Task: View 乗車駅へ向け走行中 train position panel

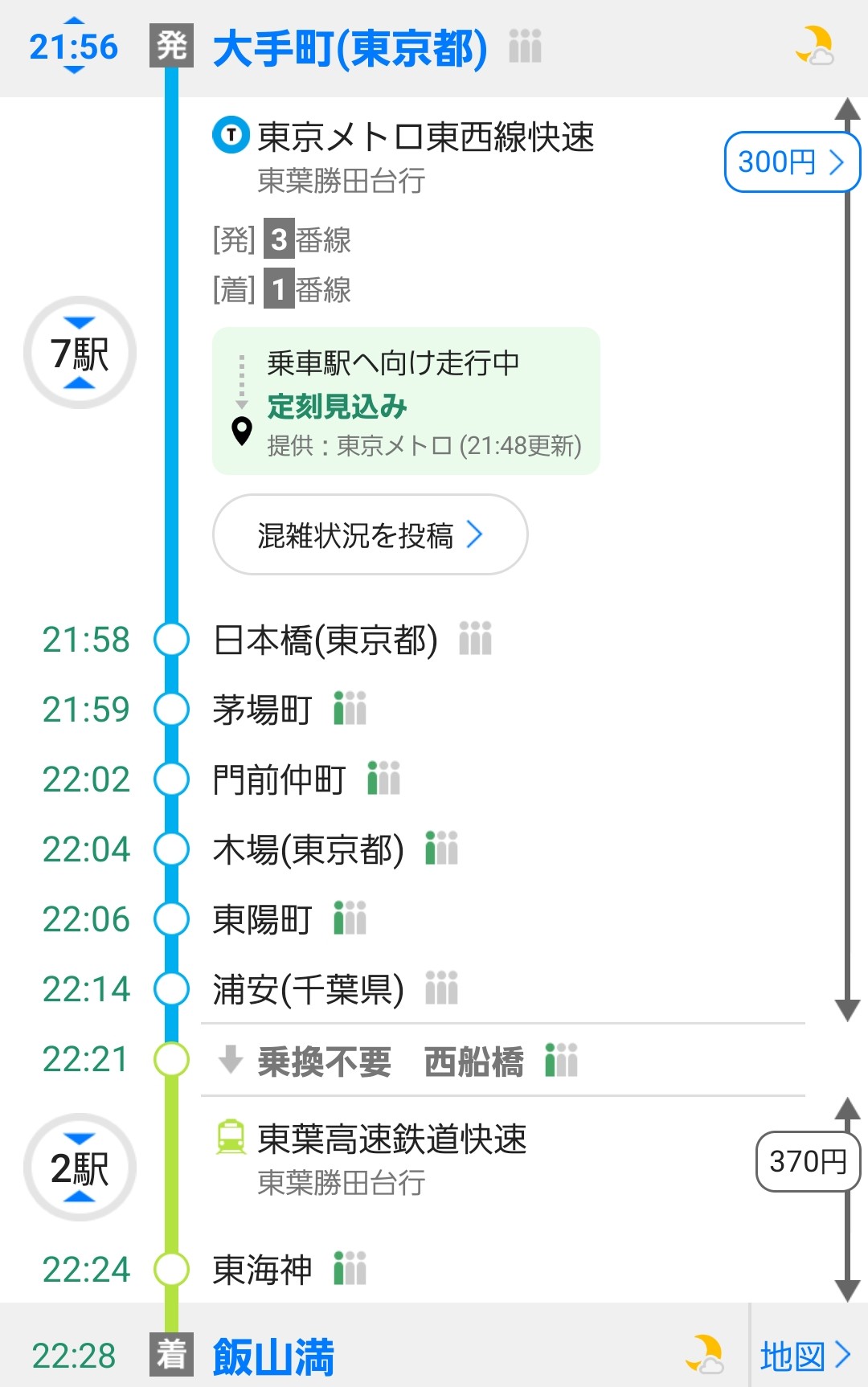Action: click(406, 401)
